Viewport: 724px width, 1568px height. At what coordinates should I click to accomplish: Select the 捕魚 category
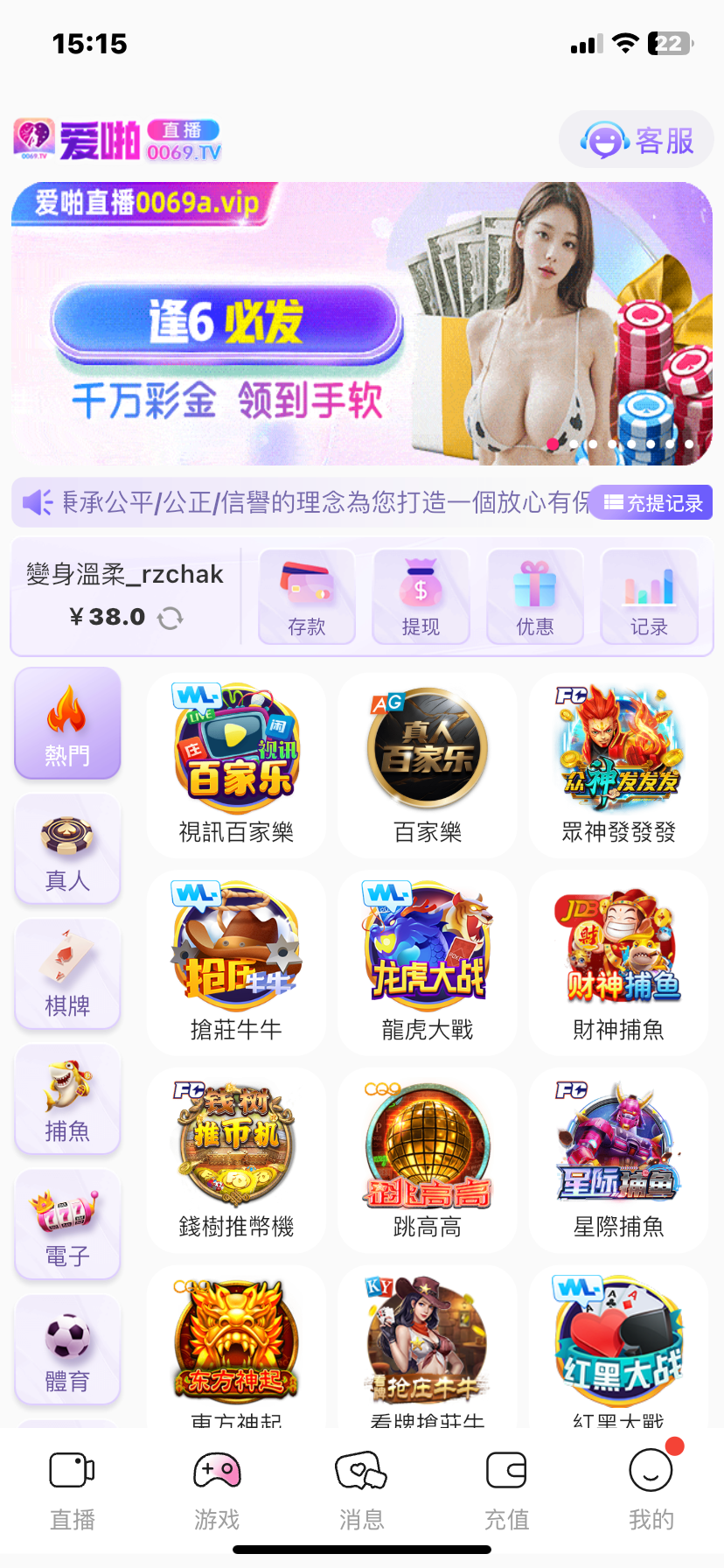67,1101
